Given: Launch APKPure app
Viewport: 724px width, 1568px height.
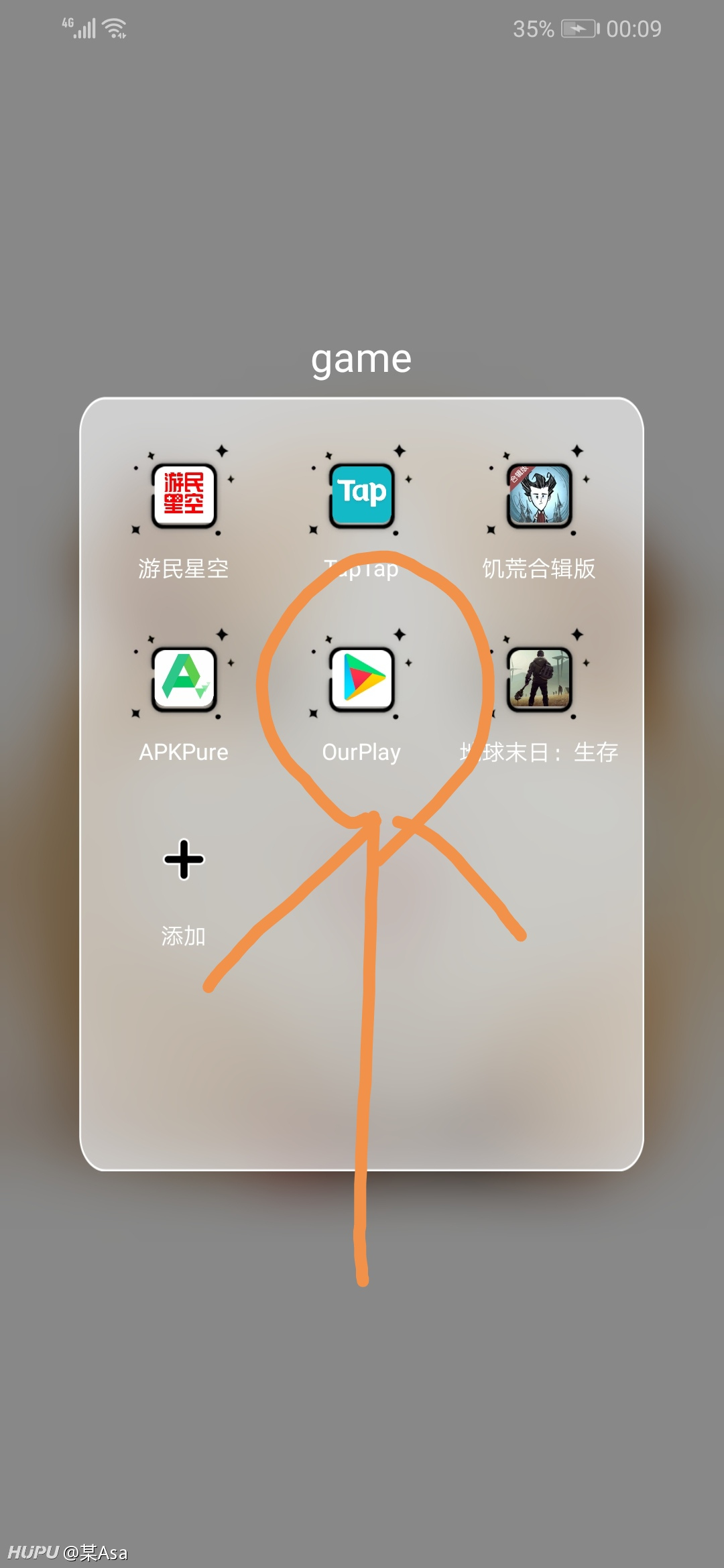Looking at the screenshot, I should click(184, 679).
